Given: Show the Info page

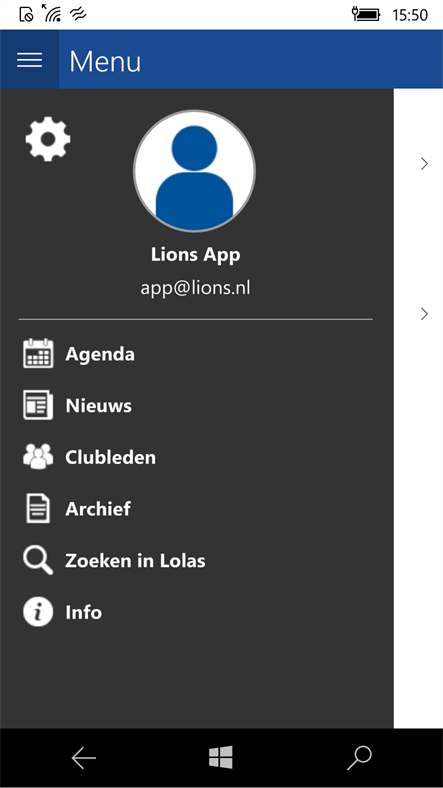Looking at the screenshot, I should point(196,612).
